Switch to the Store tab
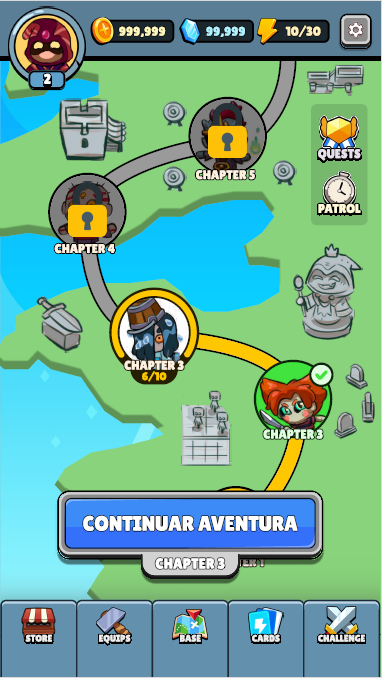The height and width of the screenshot is (678, 382). coord(38,627)
